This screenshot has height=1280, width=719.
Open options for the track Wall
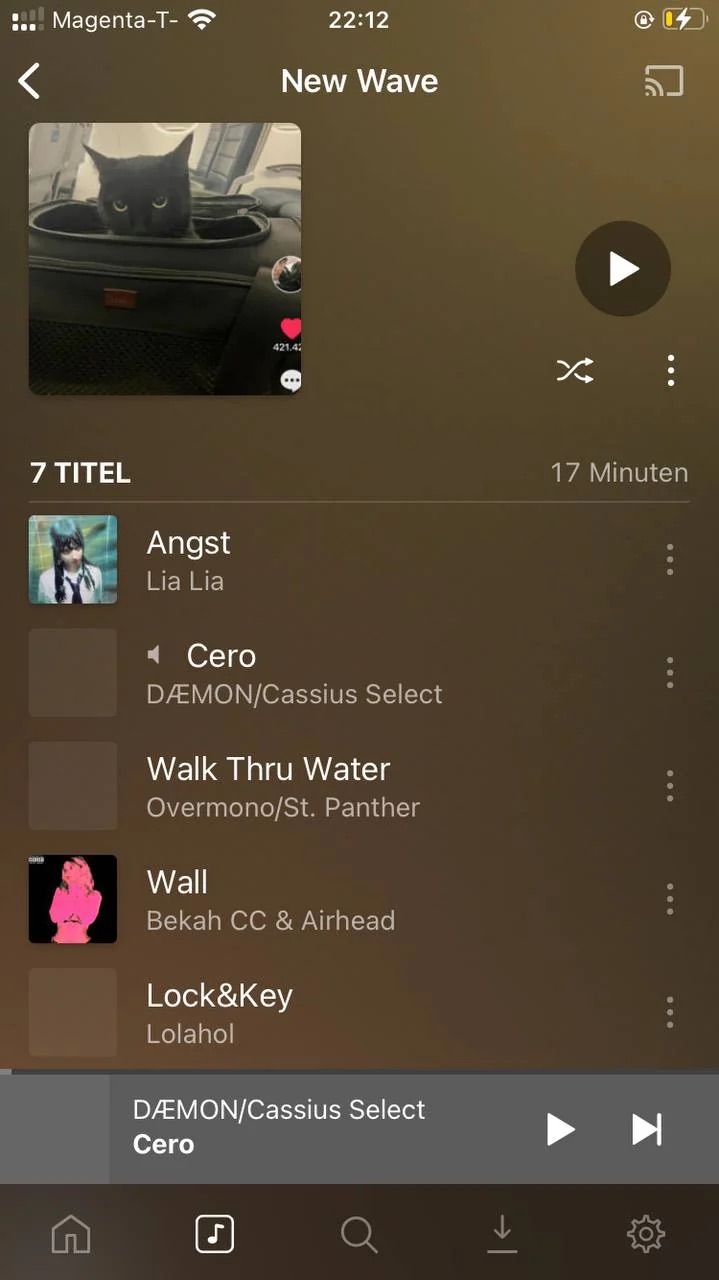[x=669, y=899]
